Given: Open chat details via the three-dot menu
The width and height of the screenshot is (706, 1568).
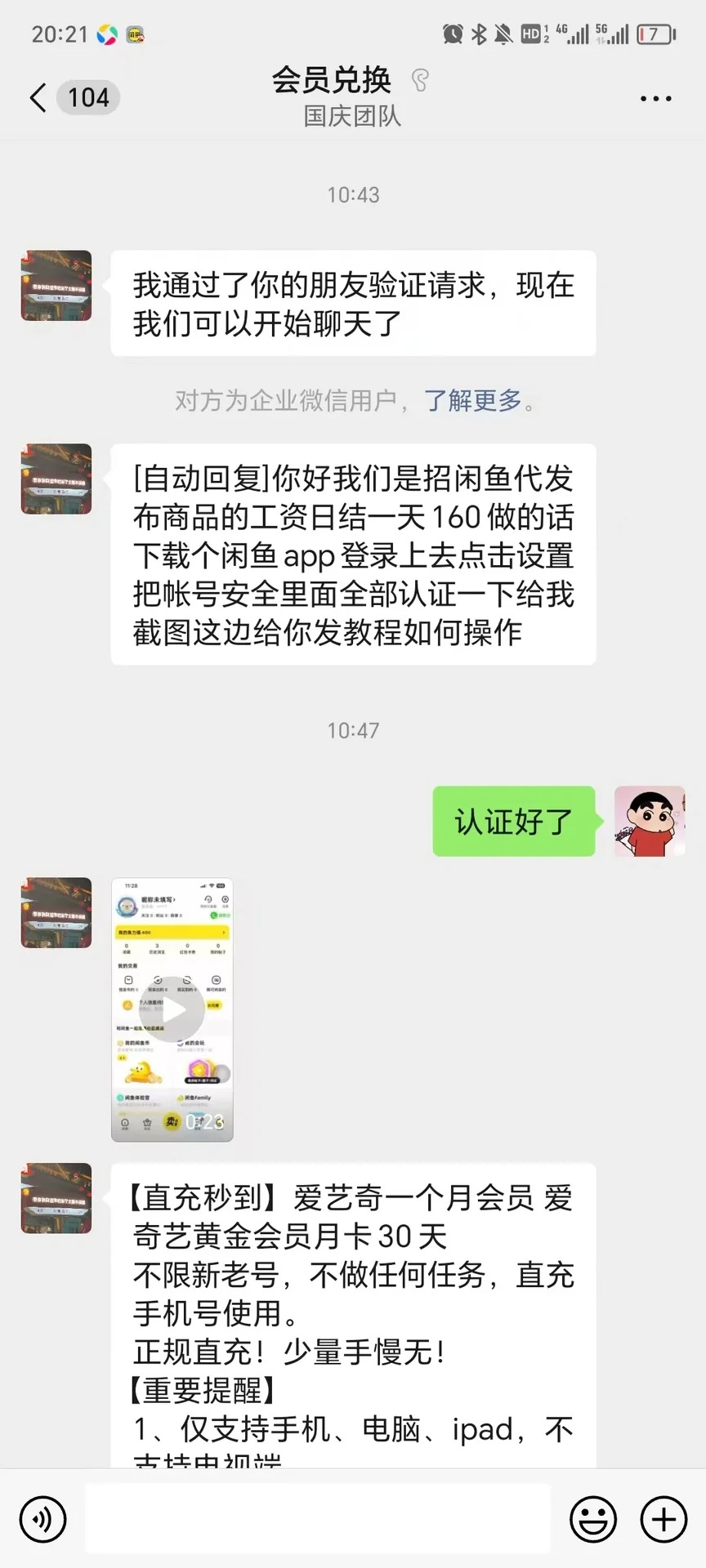Looking at the screenshot, I should [656, 97].
